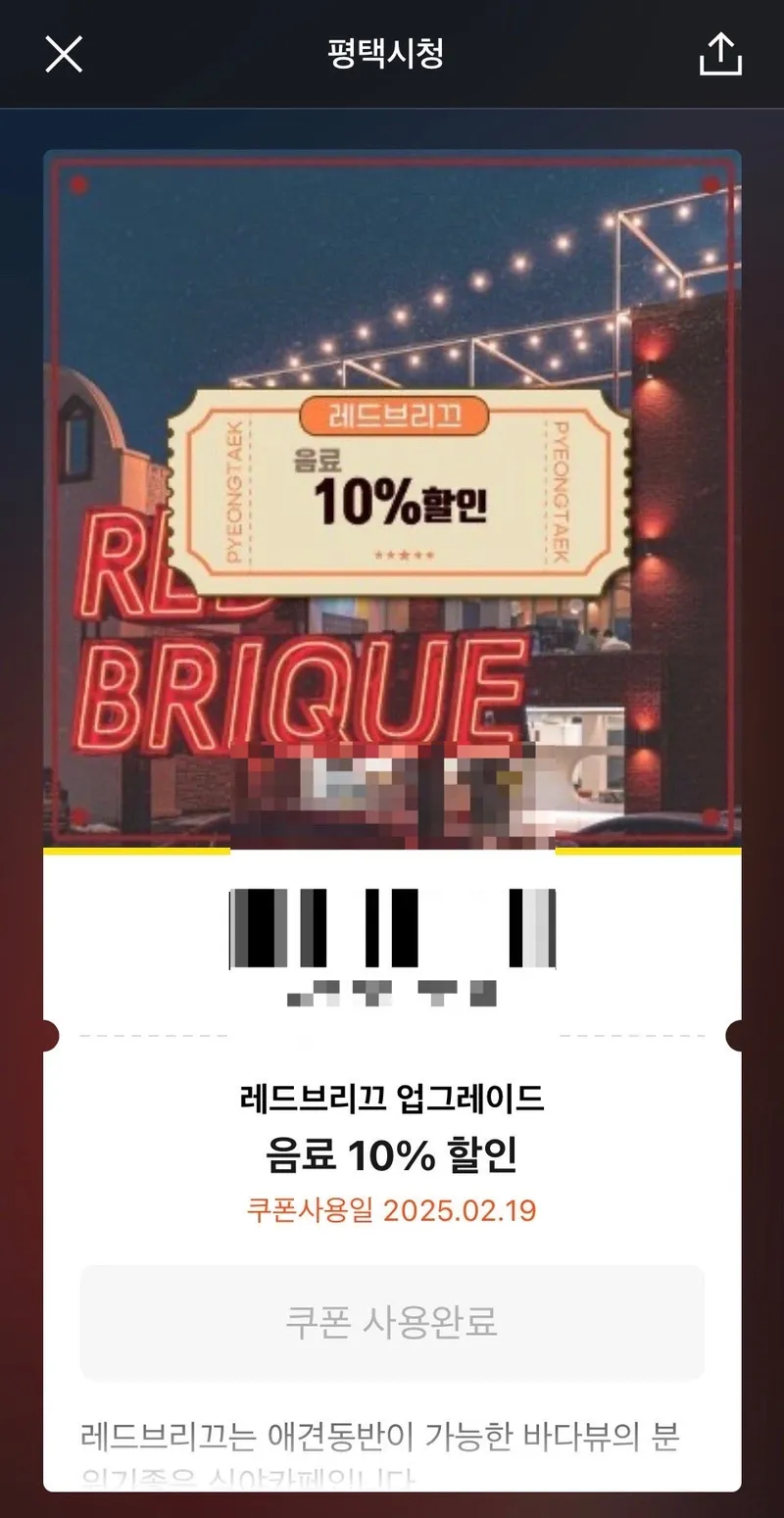Viewport: 784px width, 1518px height.
Task: Tap the 쿠폰 사용완료 button
Action: [392, 1322]
